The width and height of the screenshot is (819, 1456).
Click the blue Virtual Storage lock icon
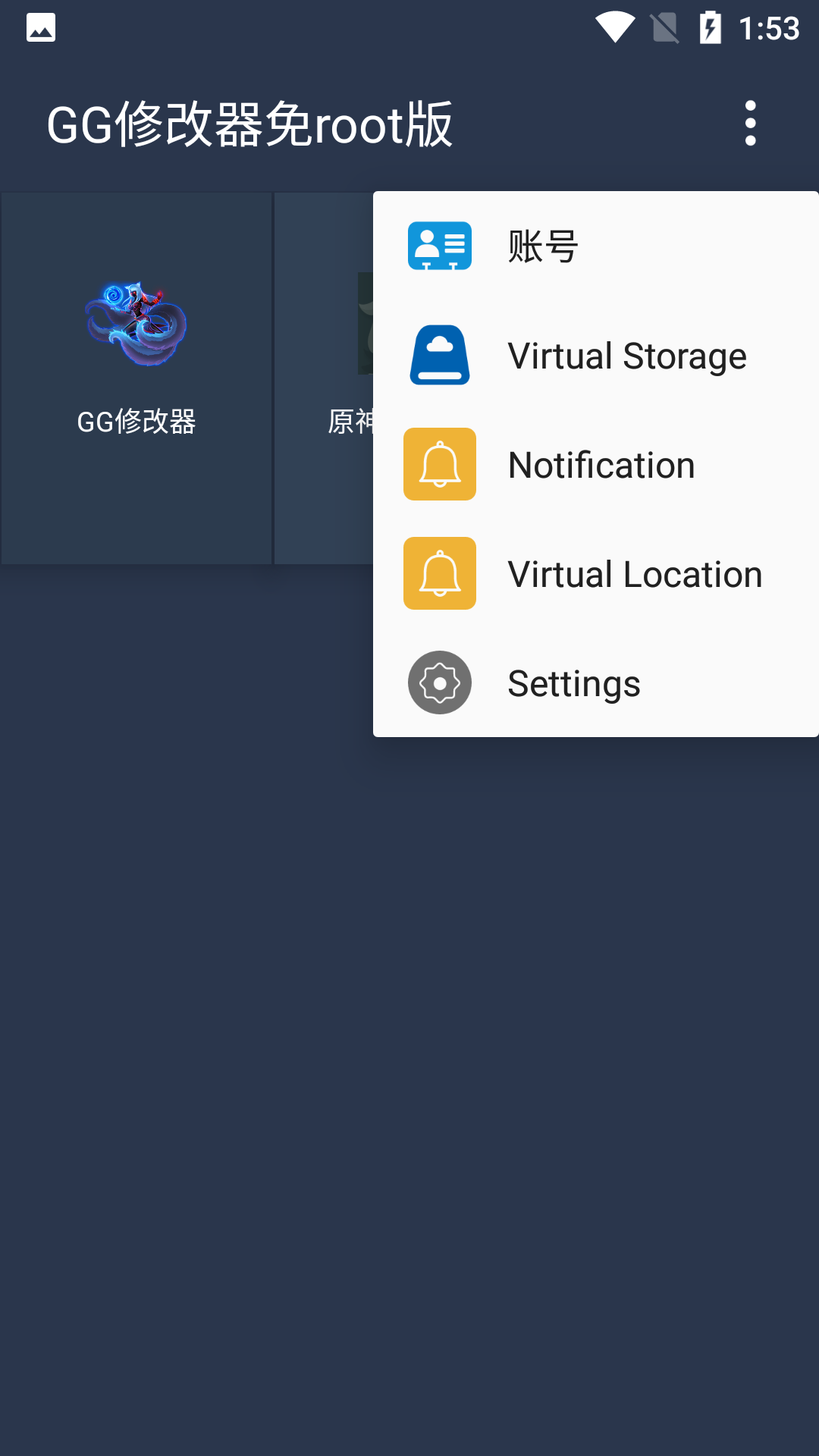pos(439,354)
